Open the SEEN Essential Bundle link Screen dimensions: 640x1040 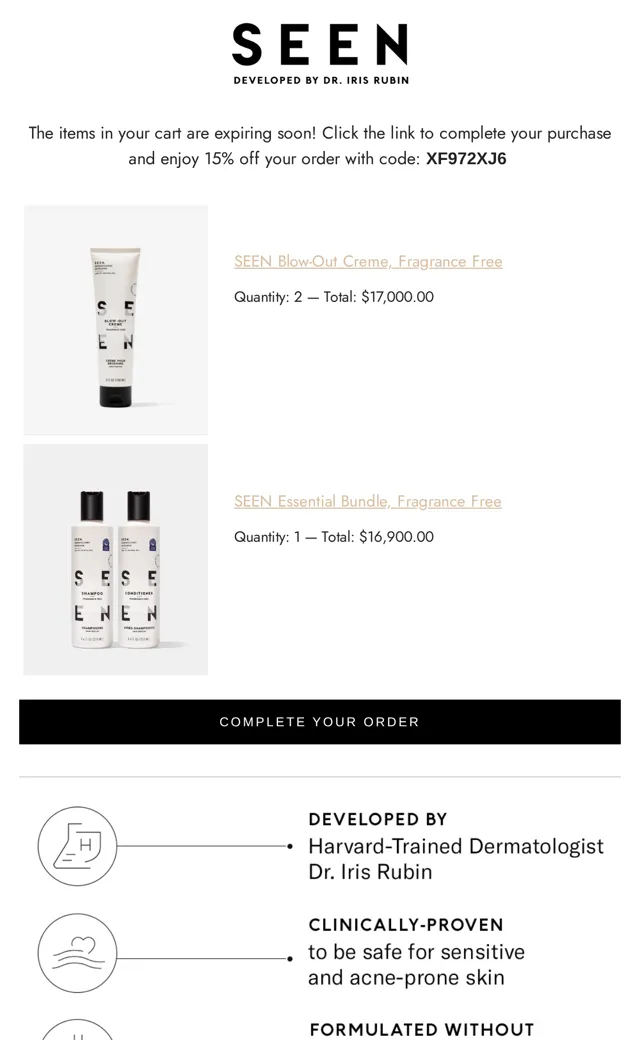pyautogui.click(x=367, y=501)
